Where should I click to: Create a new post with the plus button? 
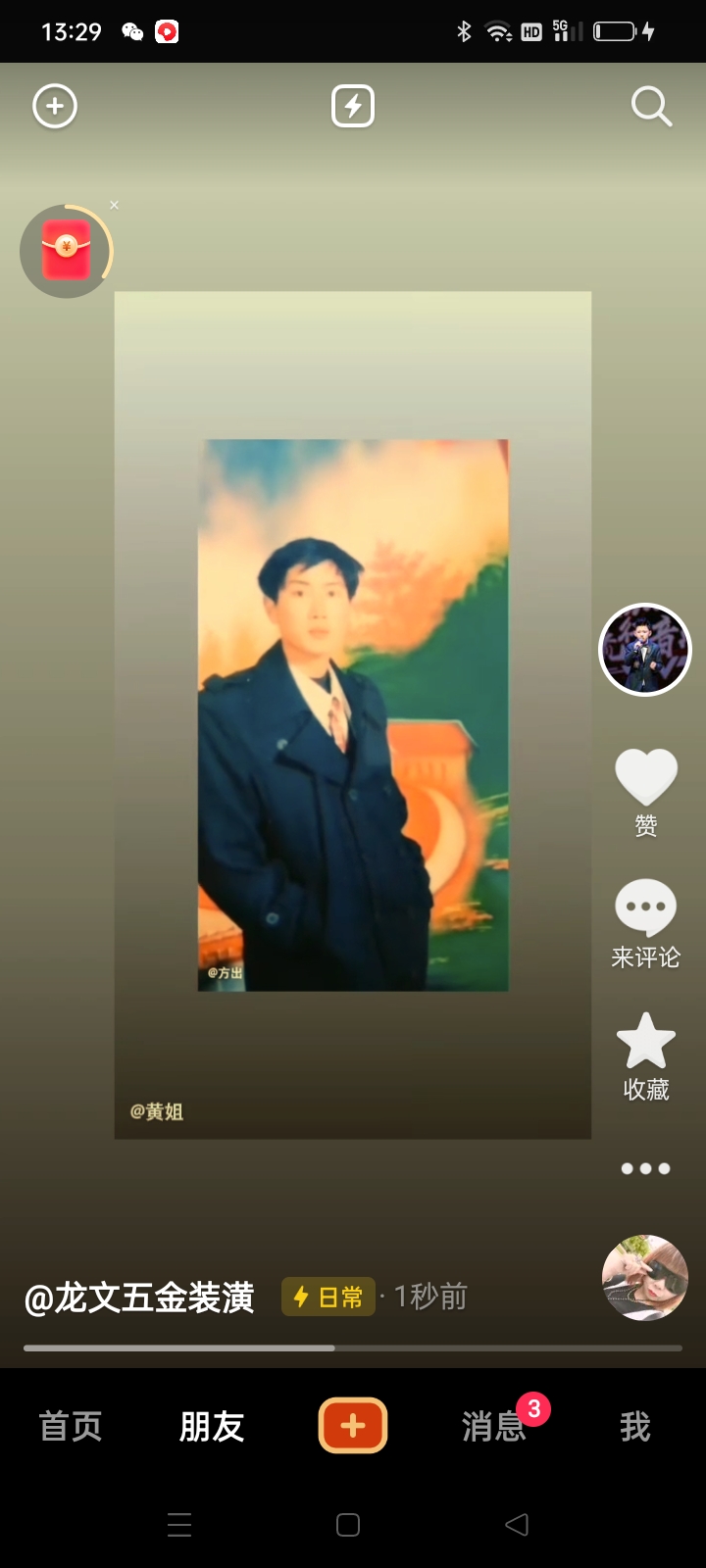(x=353, y=1426)
